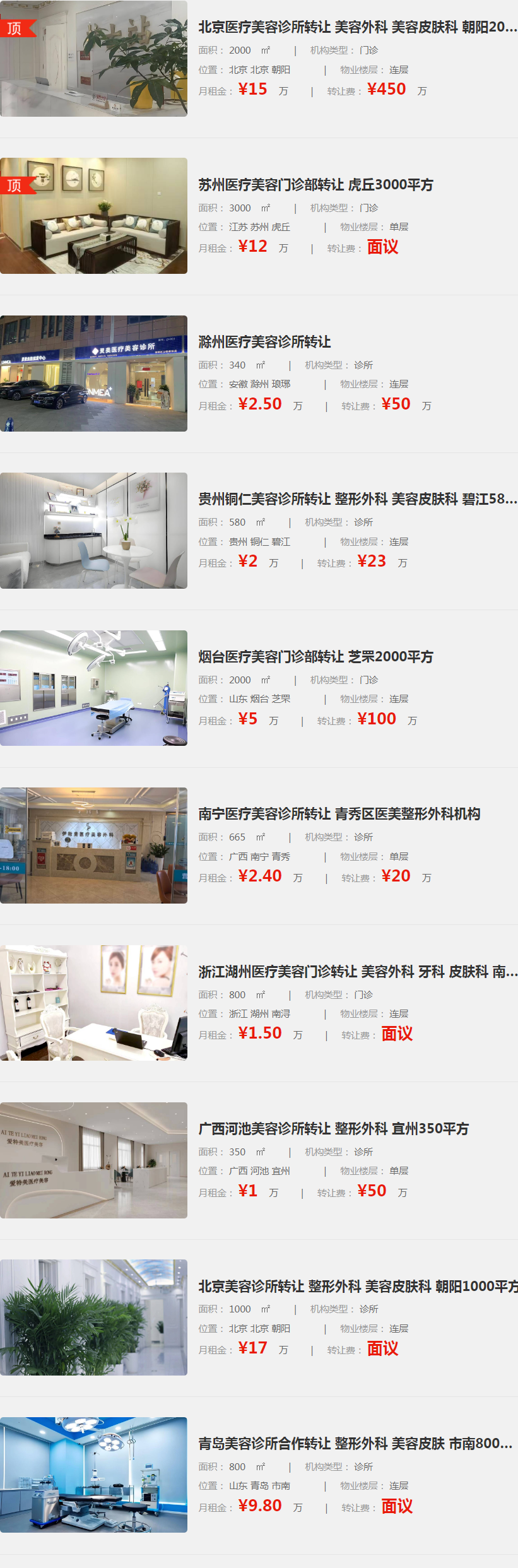Image resolution: width=518 pixels, height=1568 pixels.
Task: View the 浙江湖州医疗美容门诊转让 listing
Action: point(357,972)
